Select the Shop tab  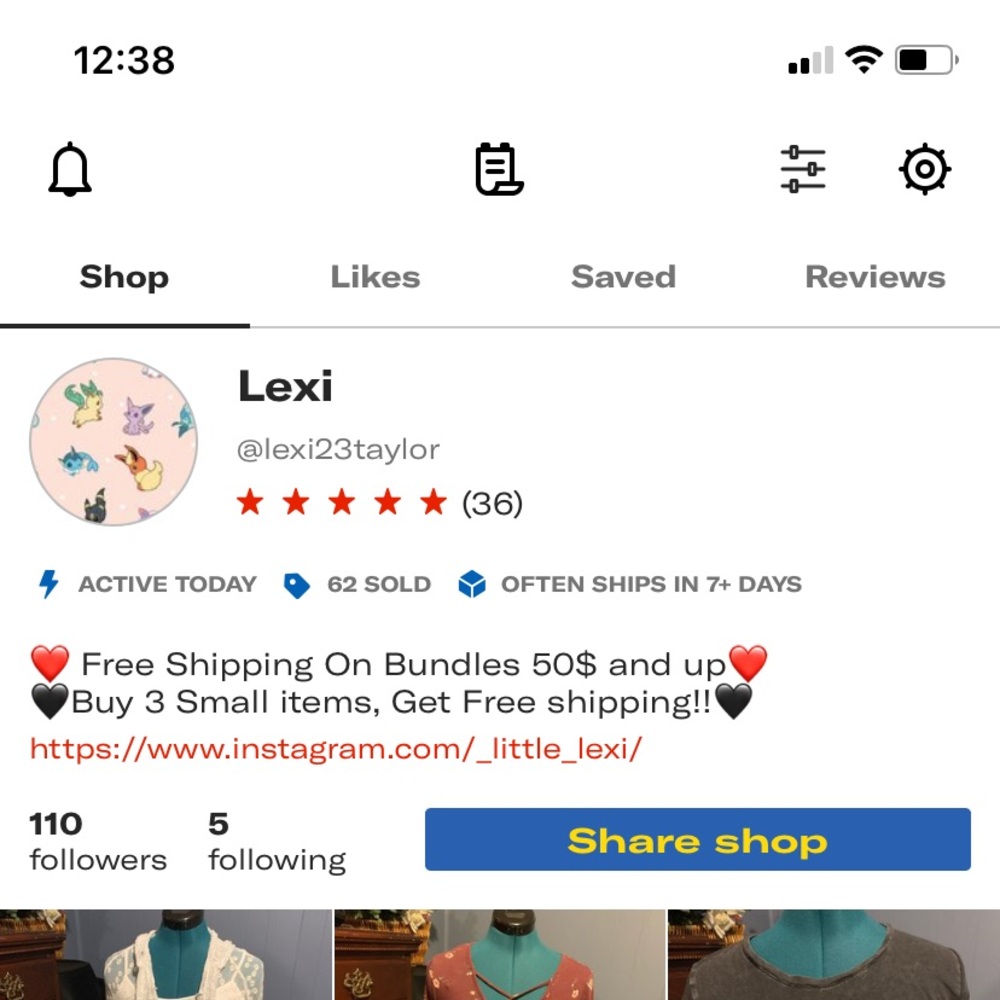pos(124,277)
